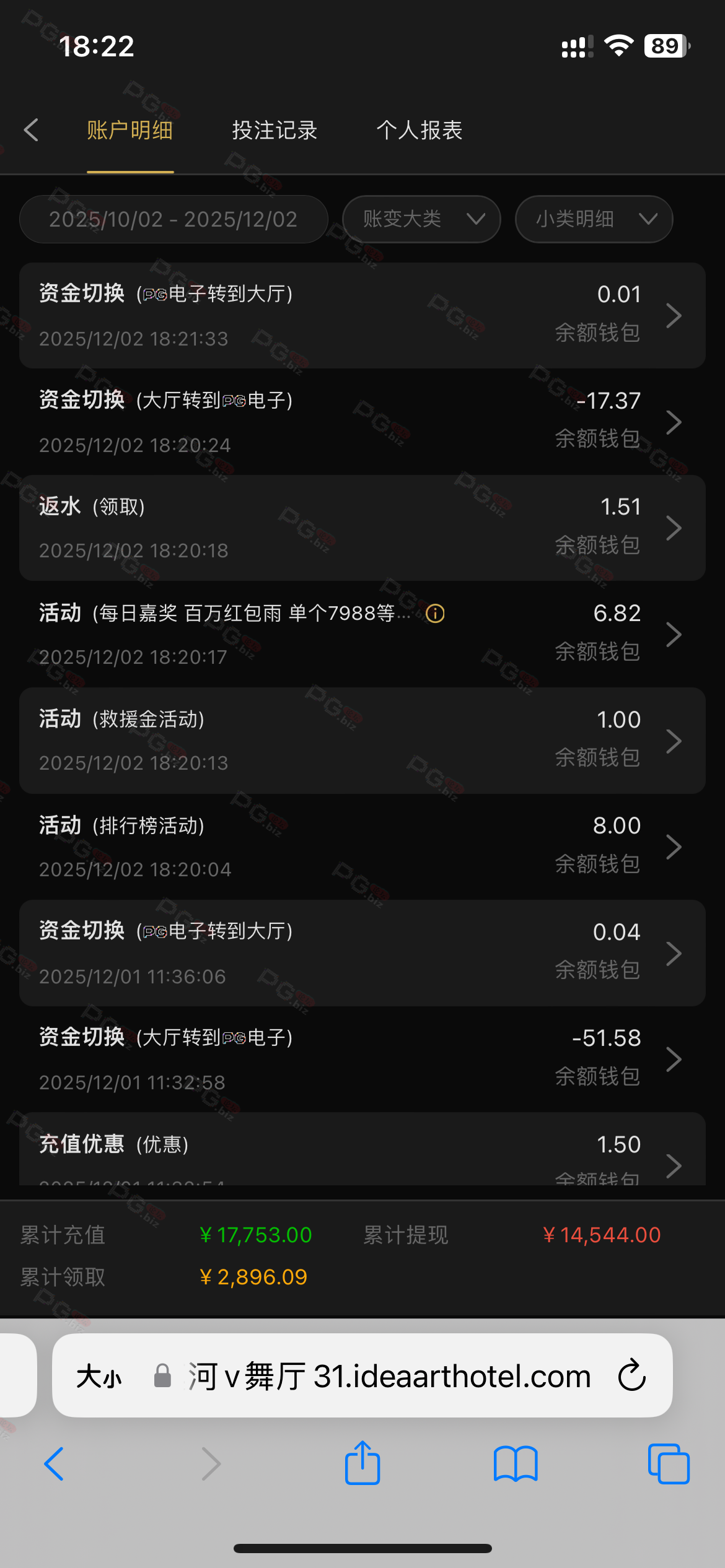
Task: Expand the 账变大类 dropdown
Action: (421, 219)
